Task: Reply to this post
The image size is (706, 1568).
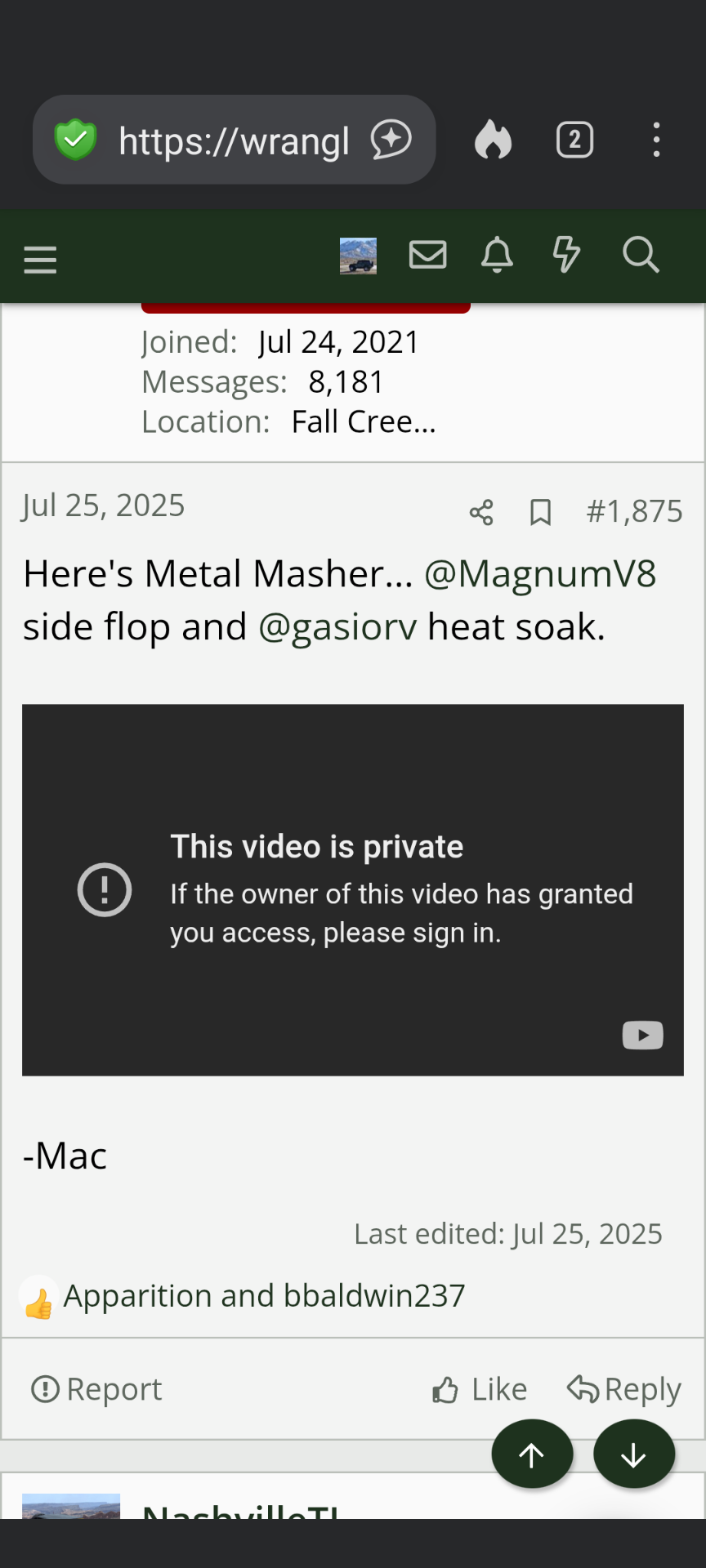Action: click(624, 1388)
